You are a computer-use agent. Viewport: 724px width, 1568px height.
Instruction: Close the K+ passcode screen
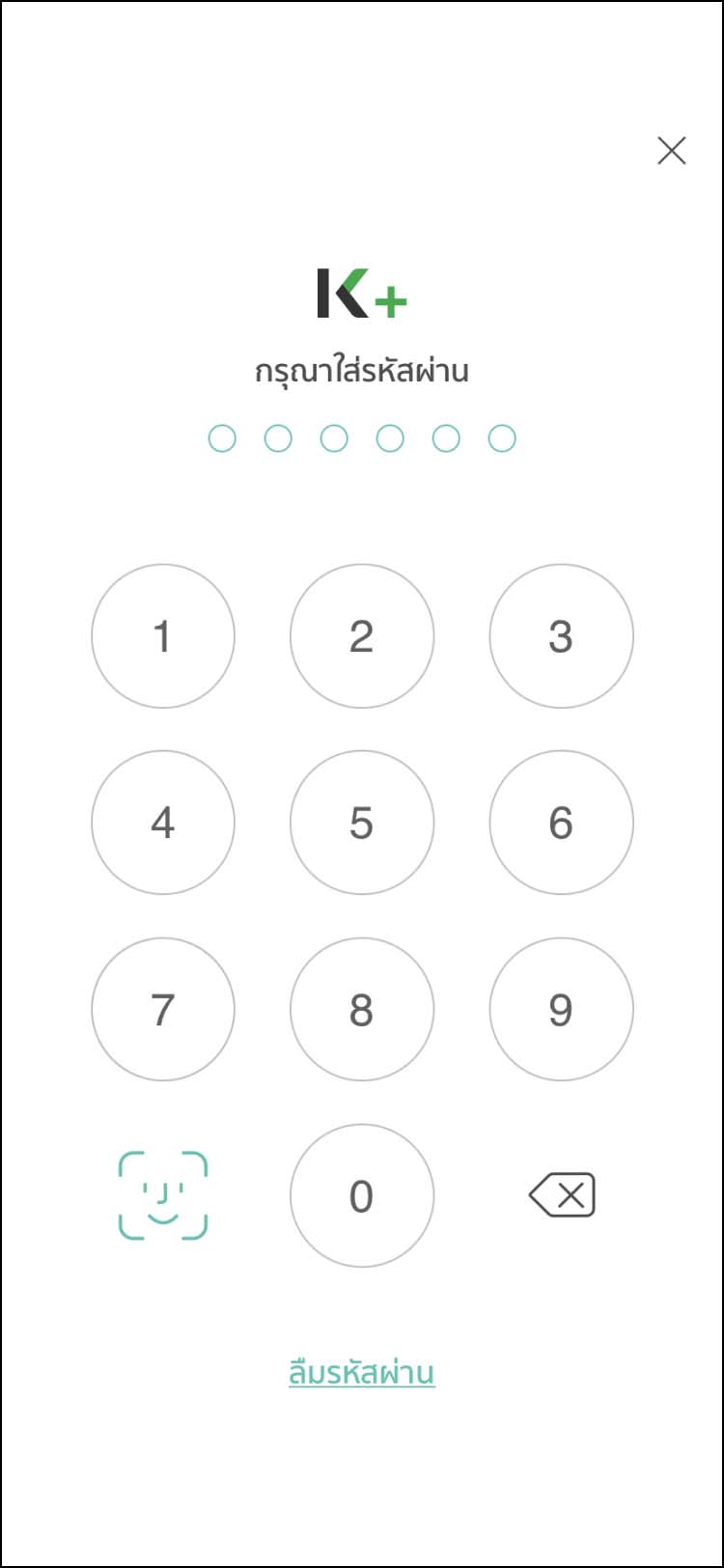point(671,151)
